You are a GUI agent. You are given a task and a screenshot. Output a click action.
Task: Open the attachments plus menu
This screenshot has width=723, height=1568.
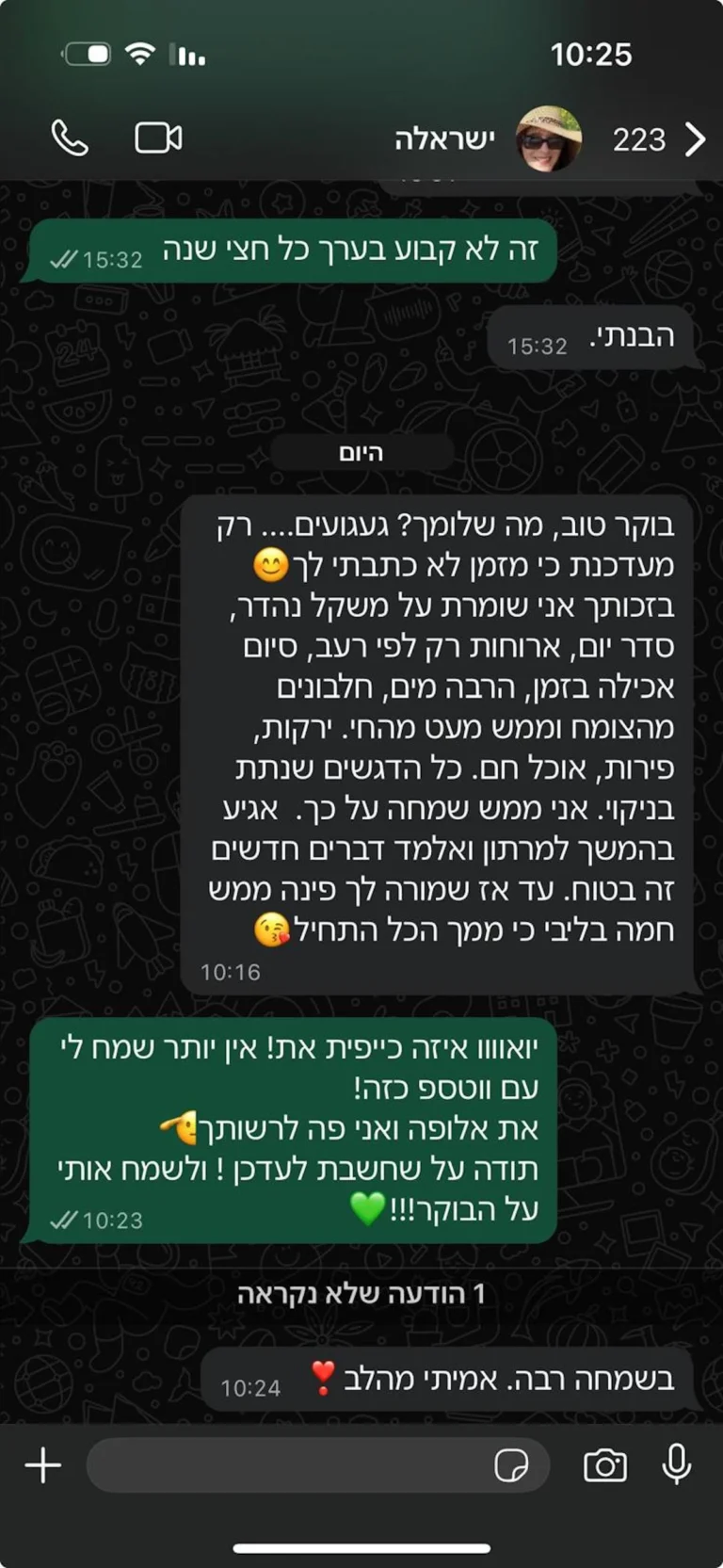43,1465
